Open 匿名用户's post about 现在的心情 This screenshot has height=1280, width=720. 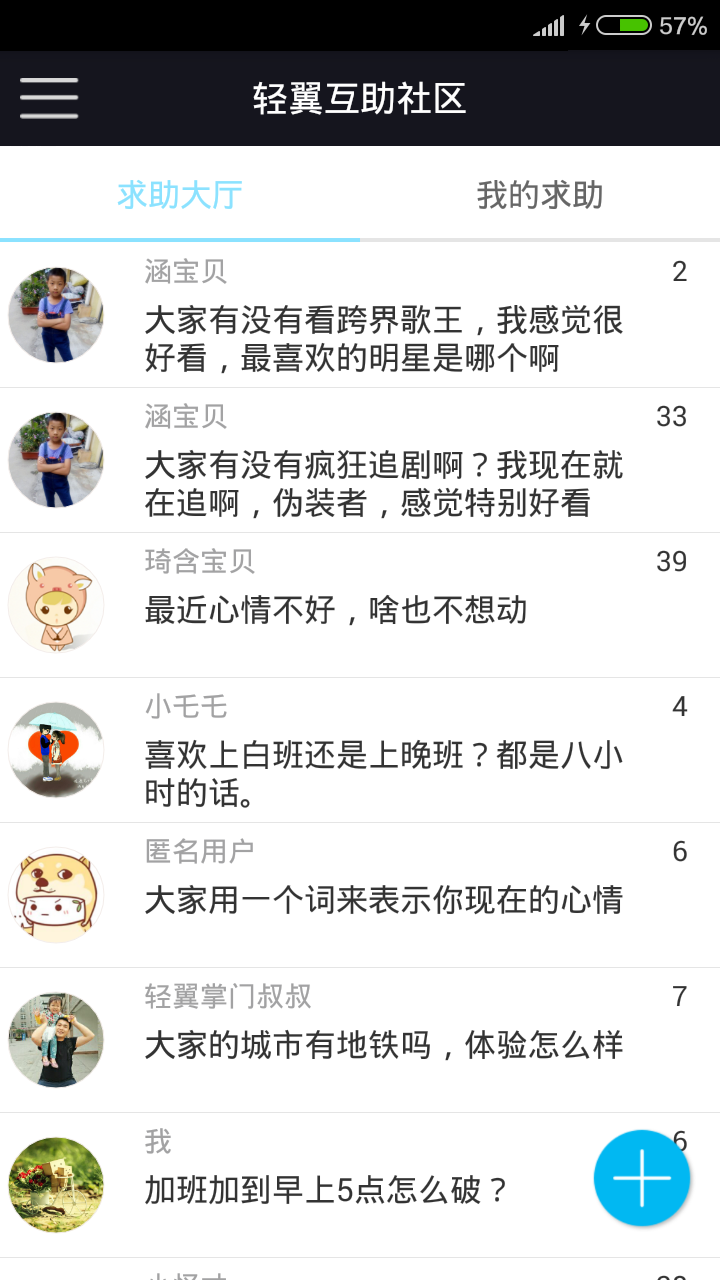pyautogui.click(x=384, y=899)
